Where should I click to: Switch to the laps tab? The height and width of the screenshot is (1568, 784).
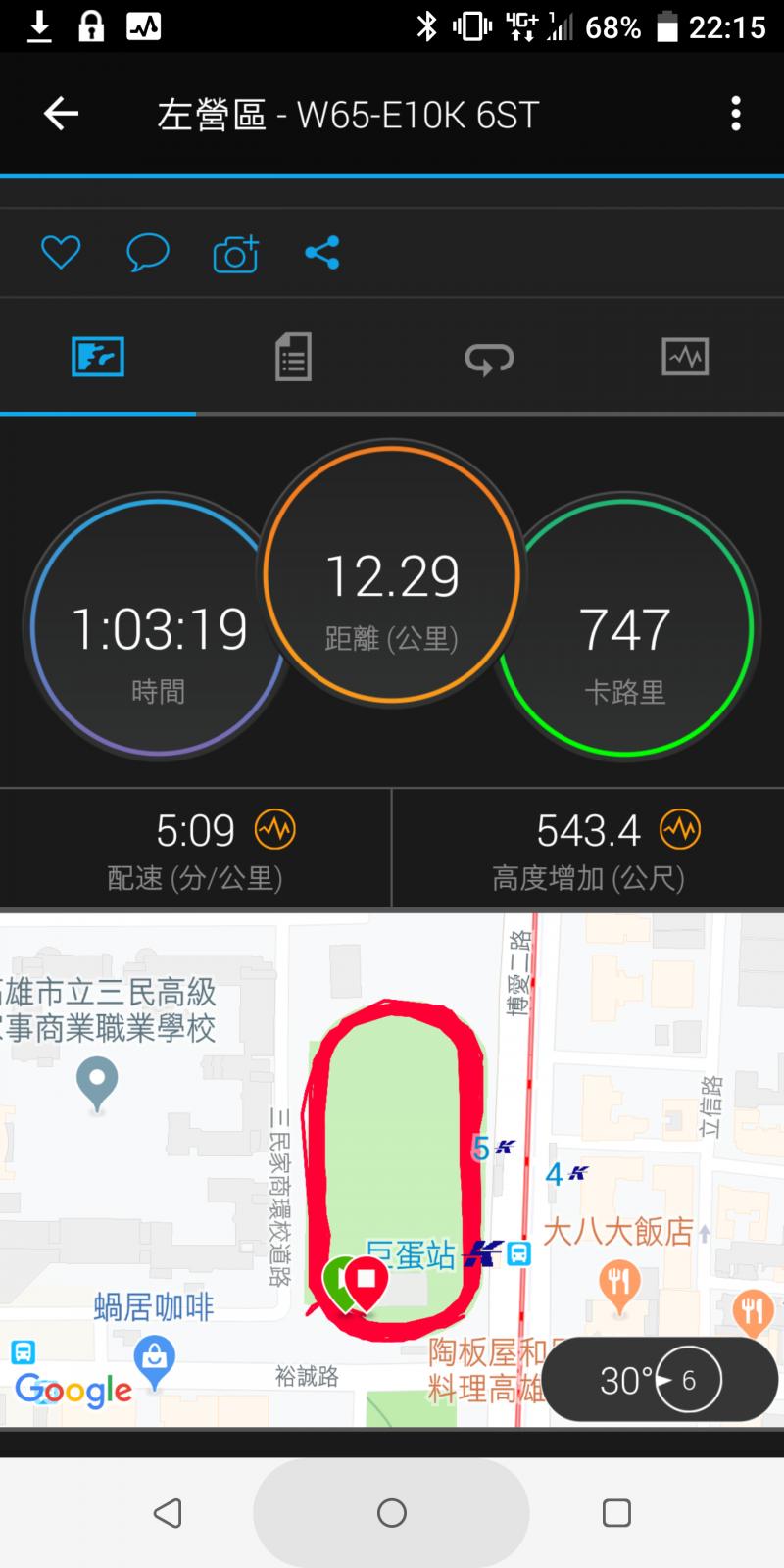489,357
